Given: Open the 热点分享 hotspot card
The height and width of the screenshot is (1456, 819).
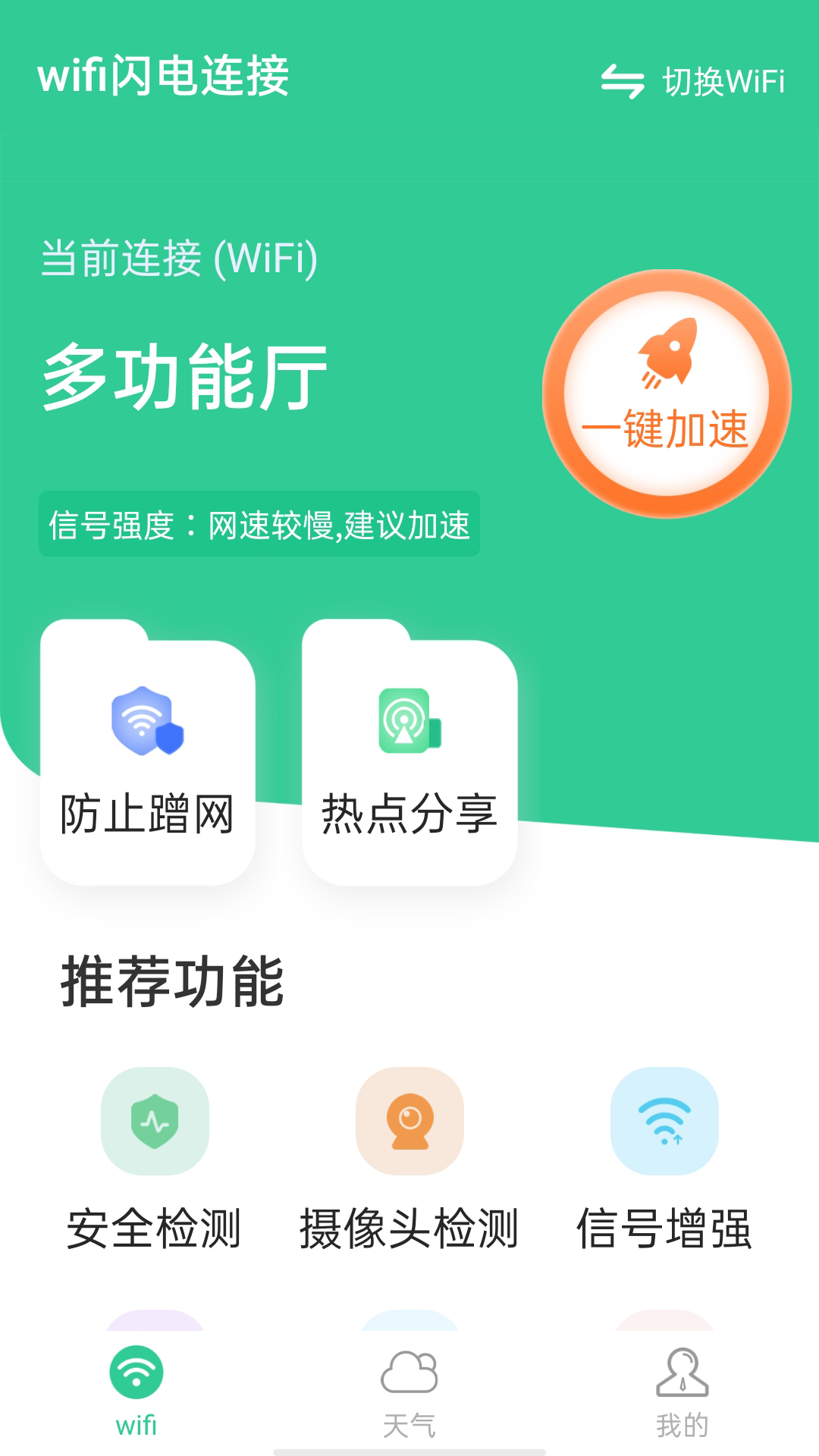Looking at the screenshot, I should (409, 758).
